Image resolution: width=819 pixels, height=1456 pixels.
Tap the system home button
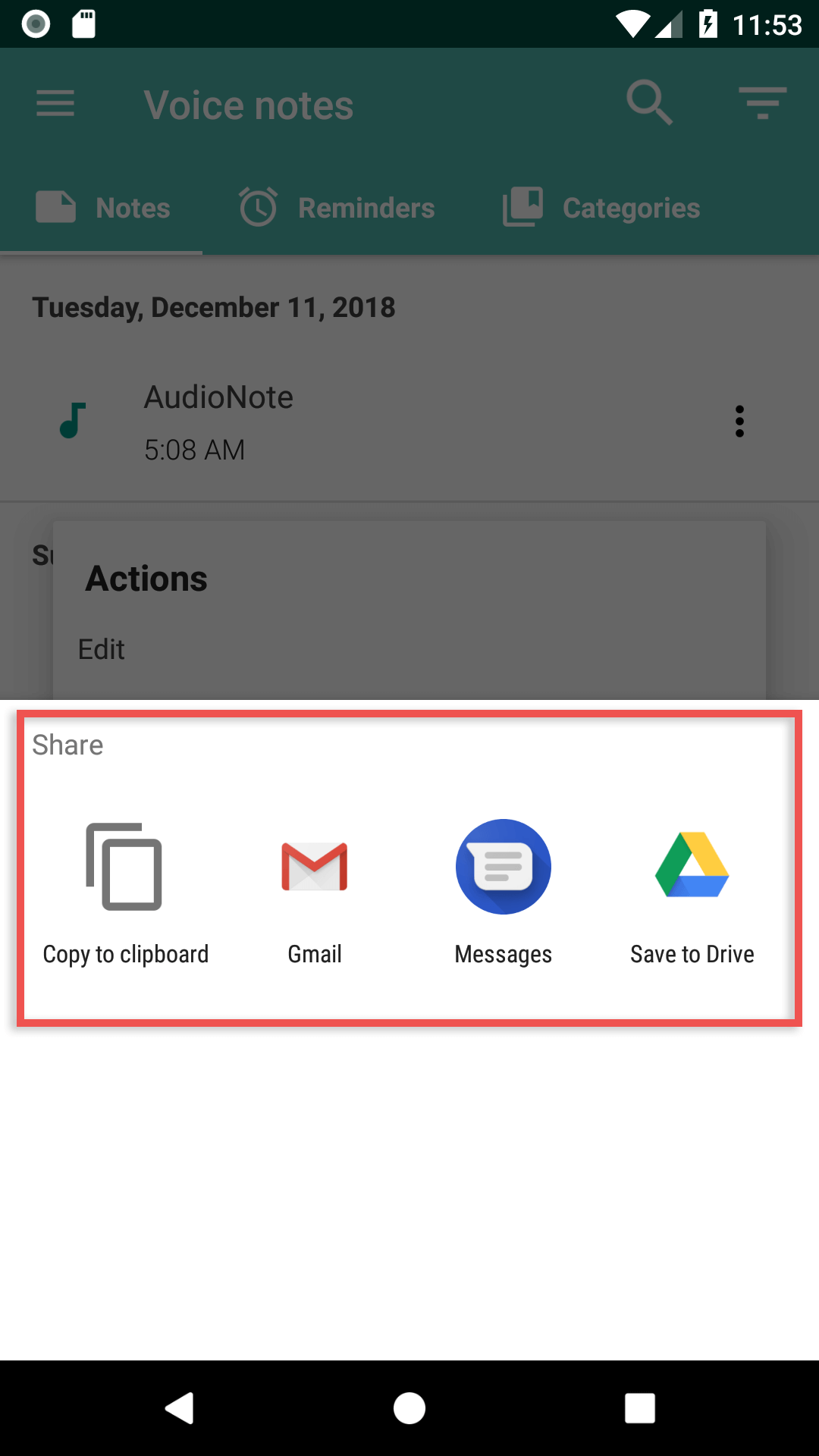pyautogui.click(x=409, y=1408)
